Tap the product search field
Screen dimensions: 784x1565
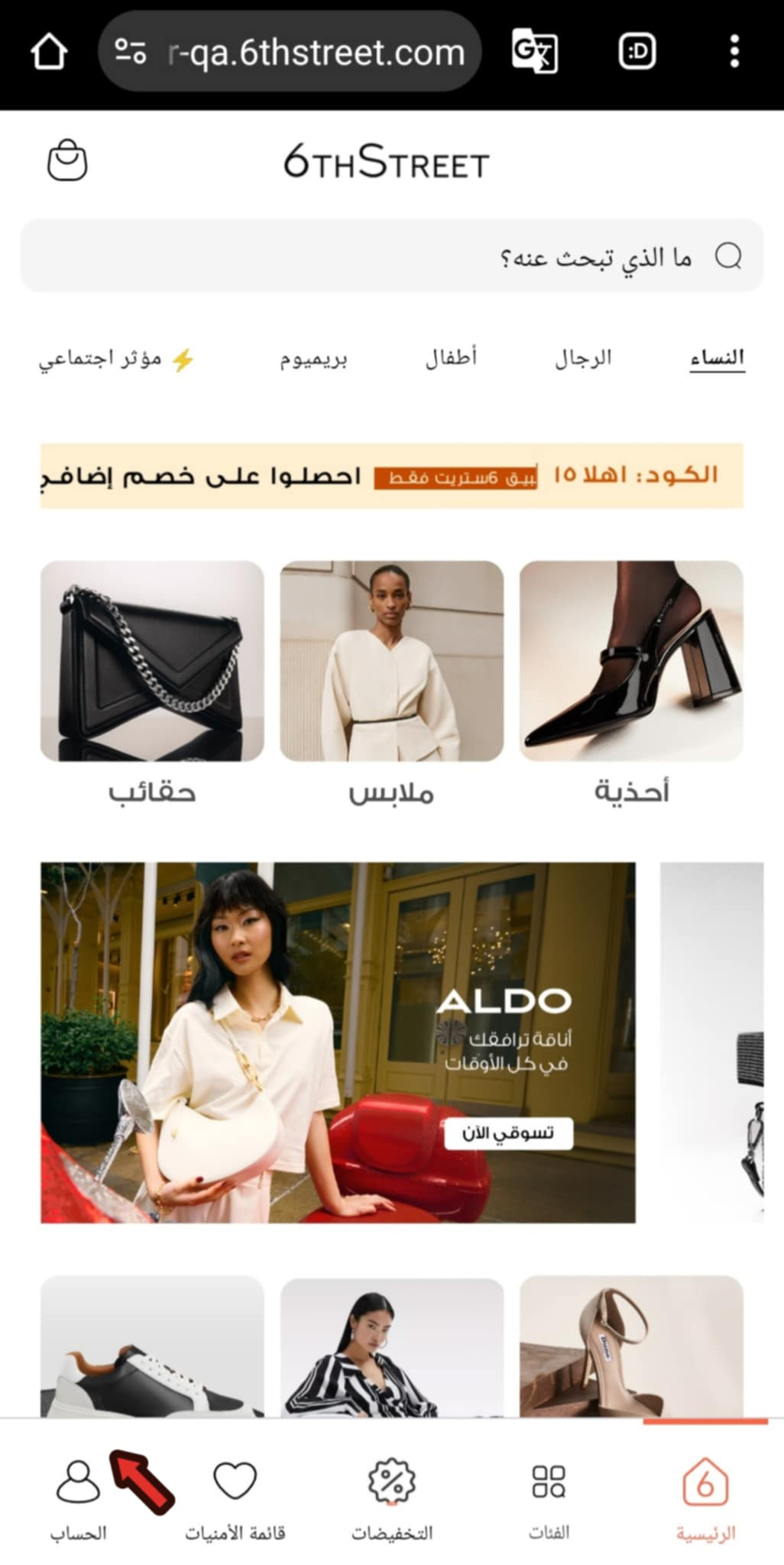[391, 256]
